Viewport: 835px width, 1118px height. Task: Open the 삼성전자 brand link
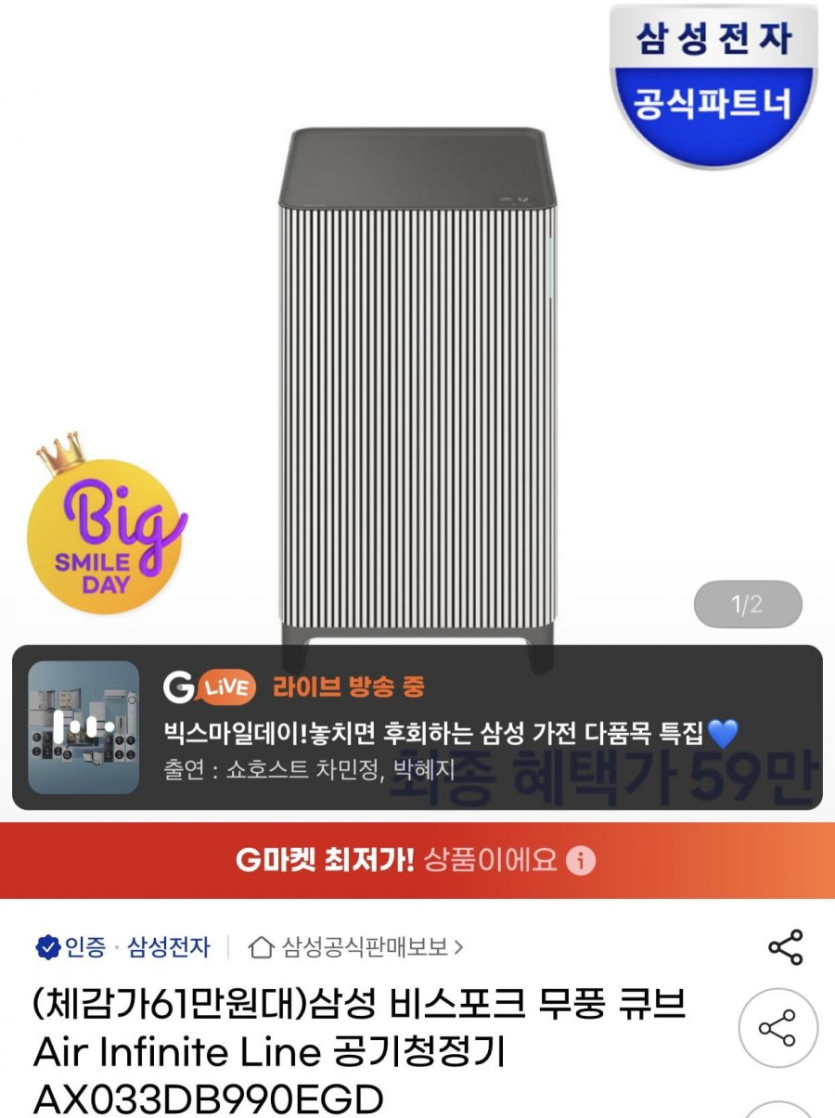point(168,946)
